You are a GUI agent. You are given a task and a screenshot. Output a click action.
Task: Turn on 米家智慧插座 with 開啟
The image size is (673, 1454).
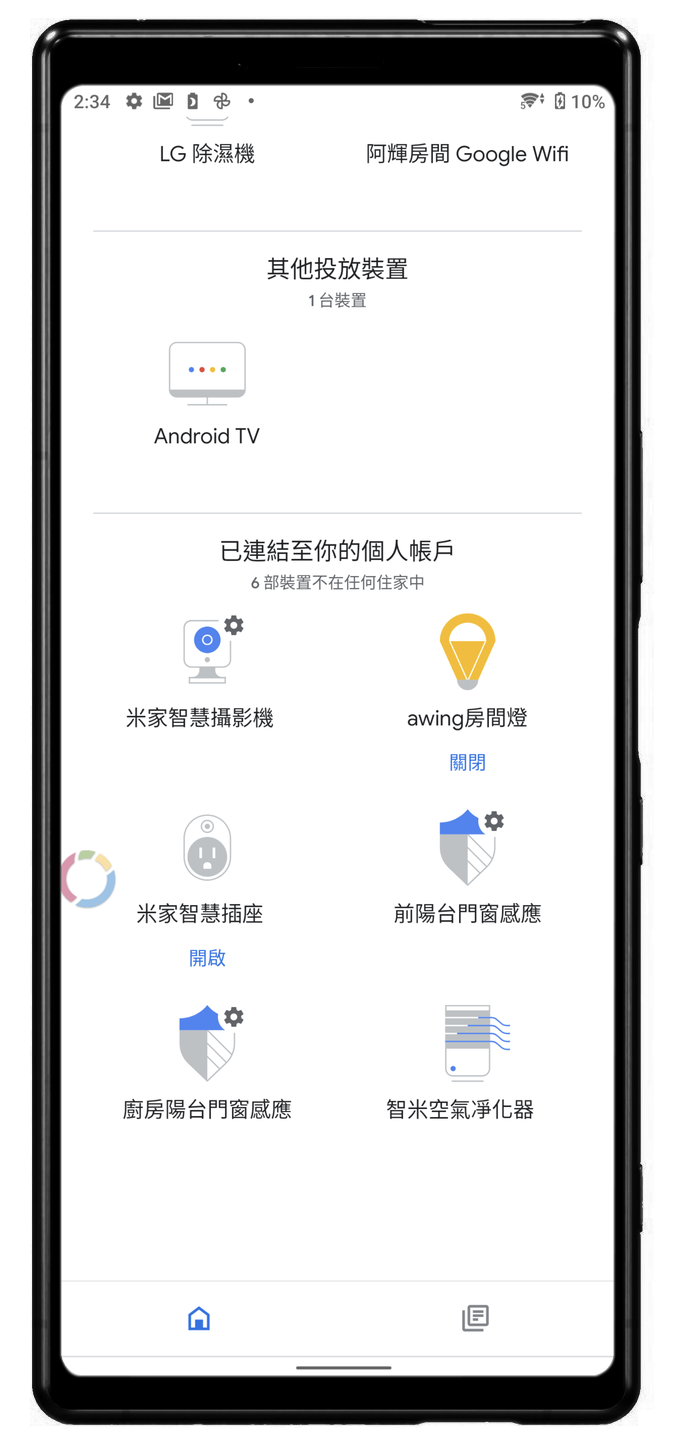tap(207, 958)
